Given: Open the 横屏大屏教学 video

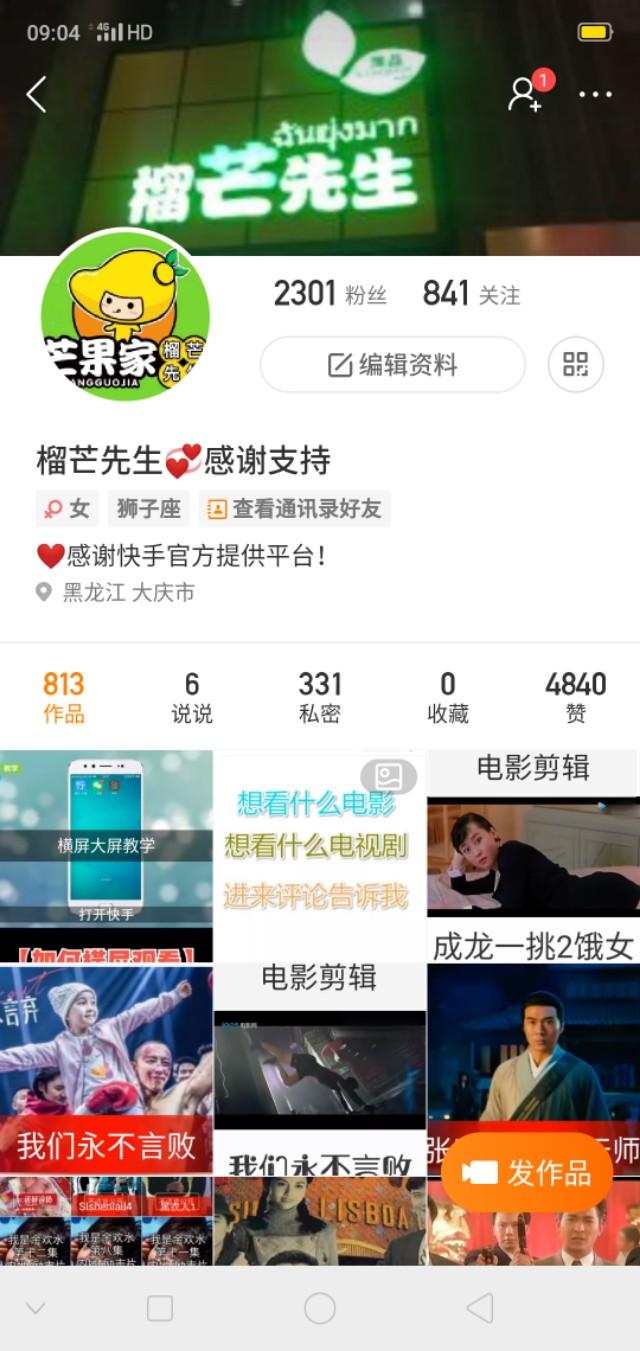Looking at the screenshot, I should point(106,856).
